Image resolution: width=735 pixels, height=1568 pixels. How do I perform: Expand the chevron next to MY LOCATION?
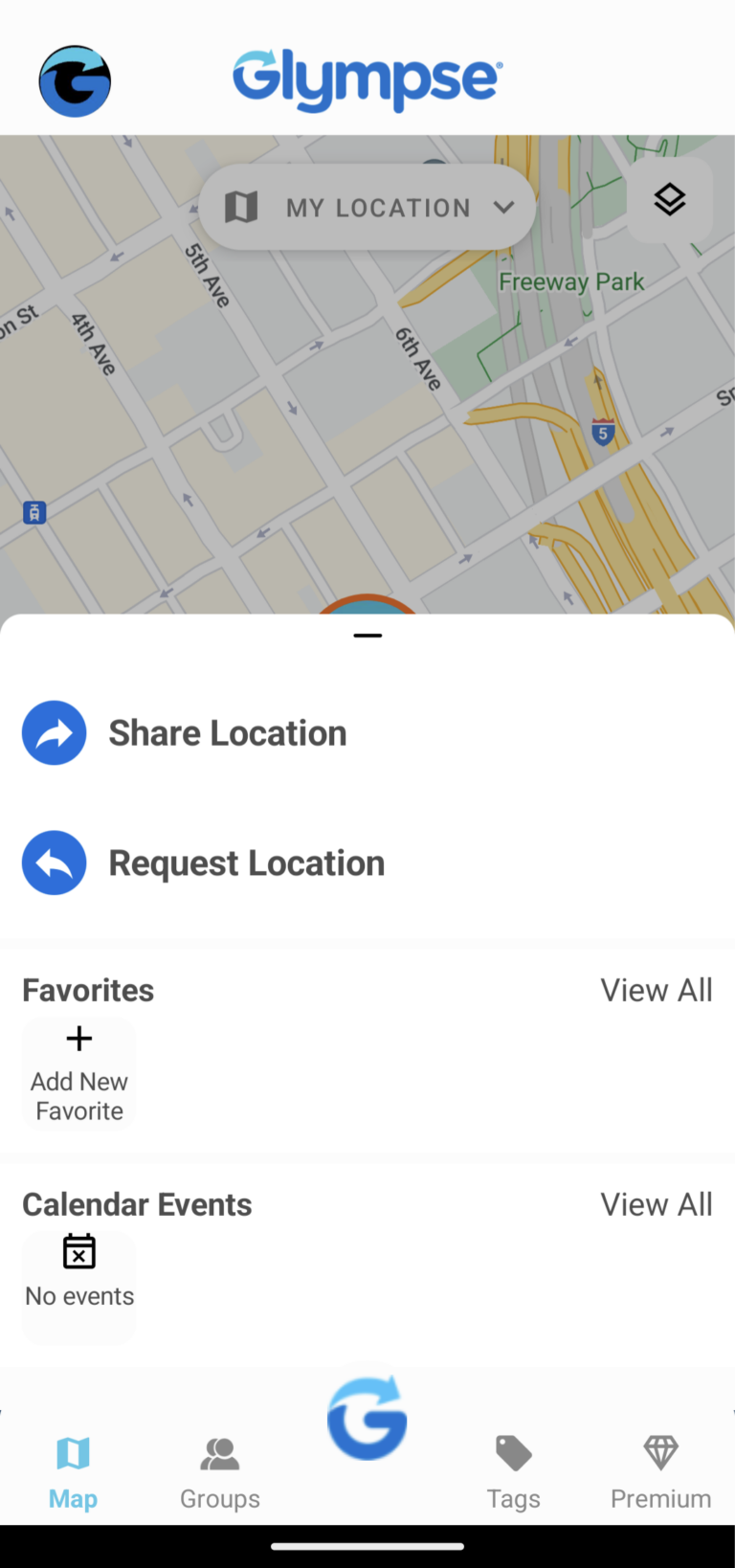(x=504, y=207)
